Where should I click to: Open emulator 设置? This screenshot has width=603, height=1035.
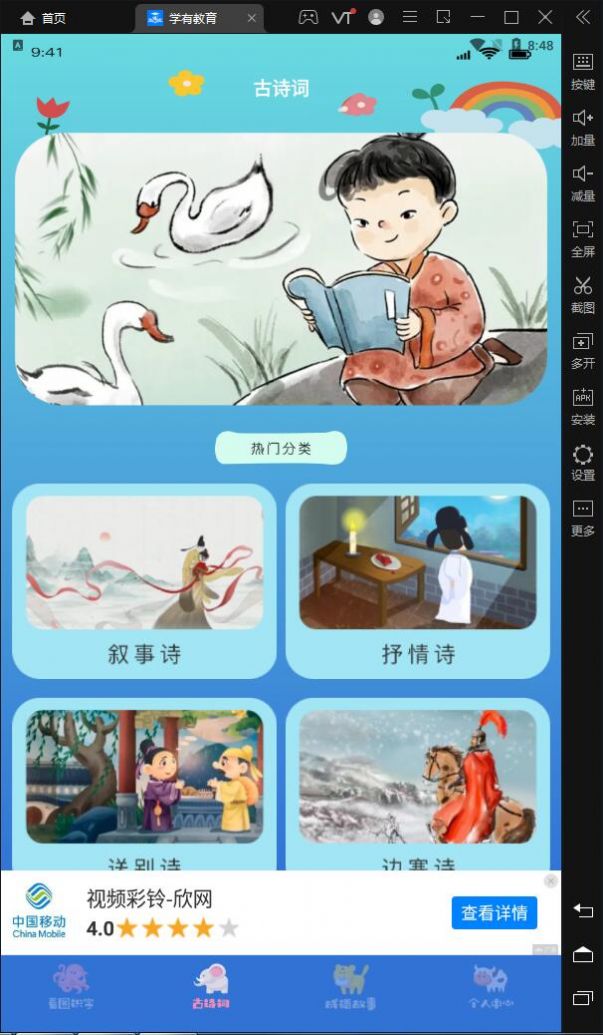point(583,462)
